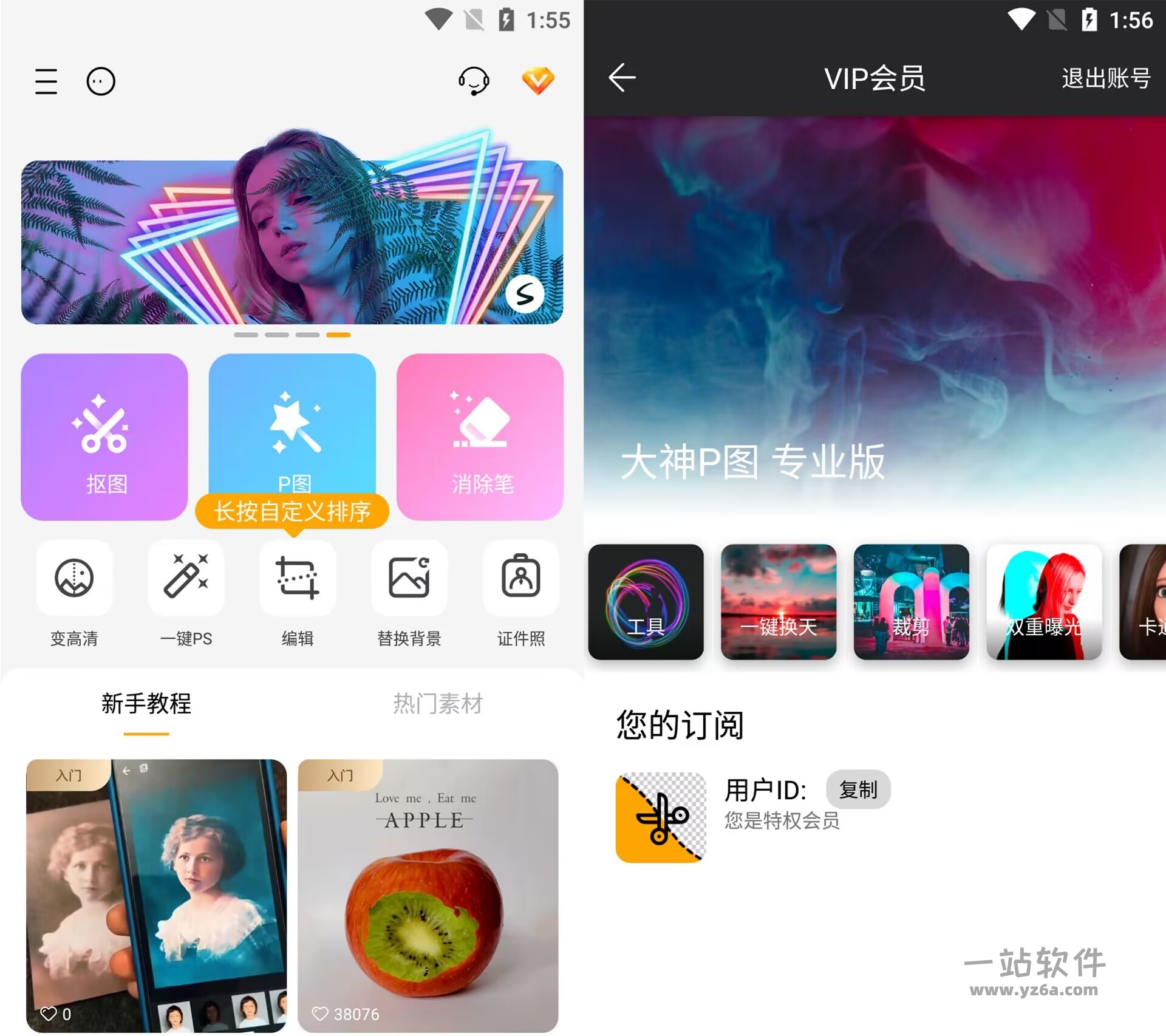The height and width of the screenshot is (1036, 1166).
Task: Launch the 消除笔 eraser tool
Action: tap(480, 437)
